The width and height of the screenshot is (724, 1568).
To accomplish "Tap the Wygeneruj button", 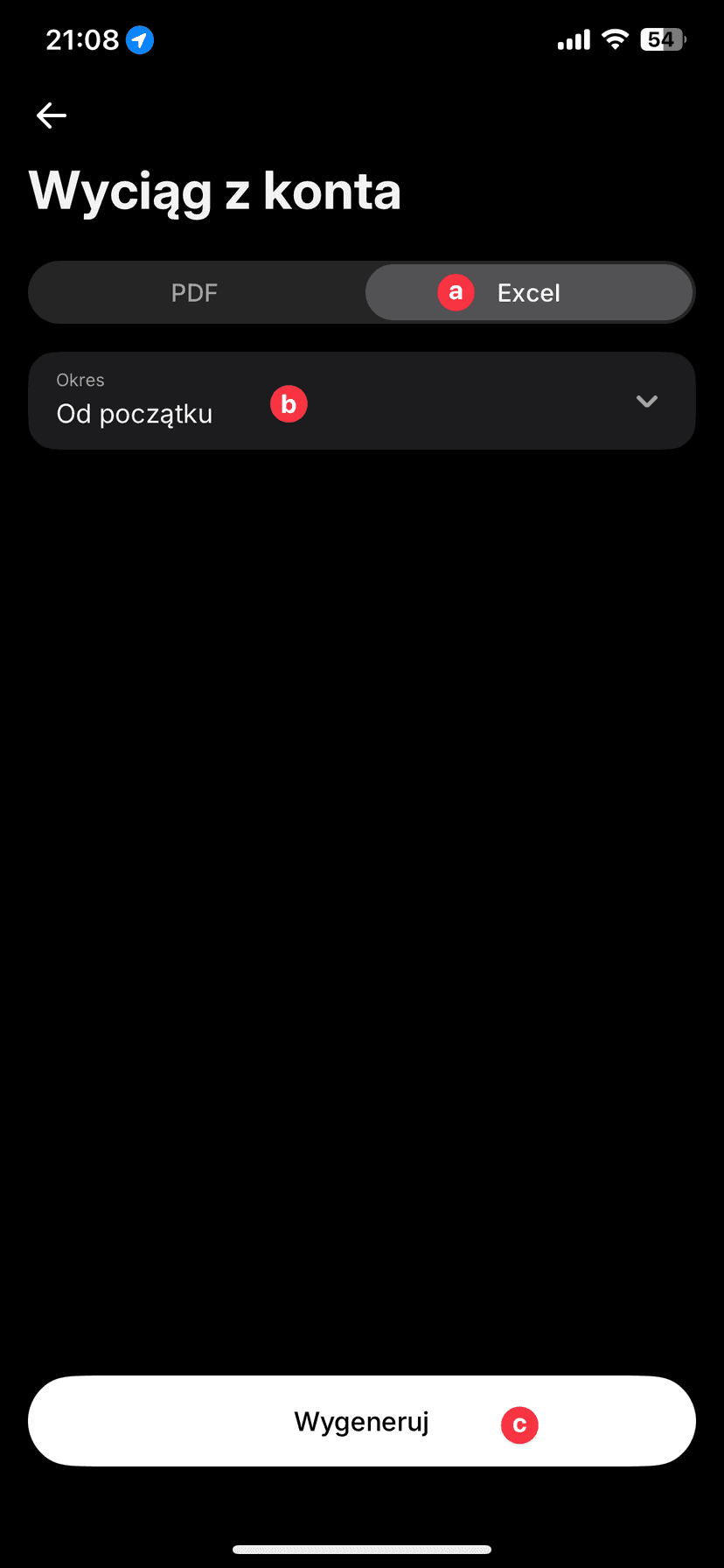I will (x=362, y=1421).
